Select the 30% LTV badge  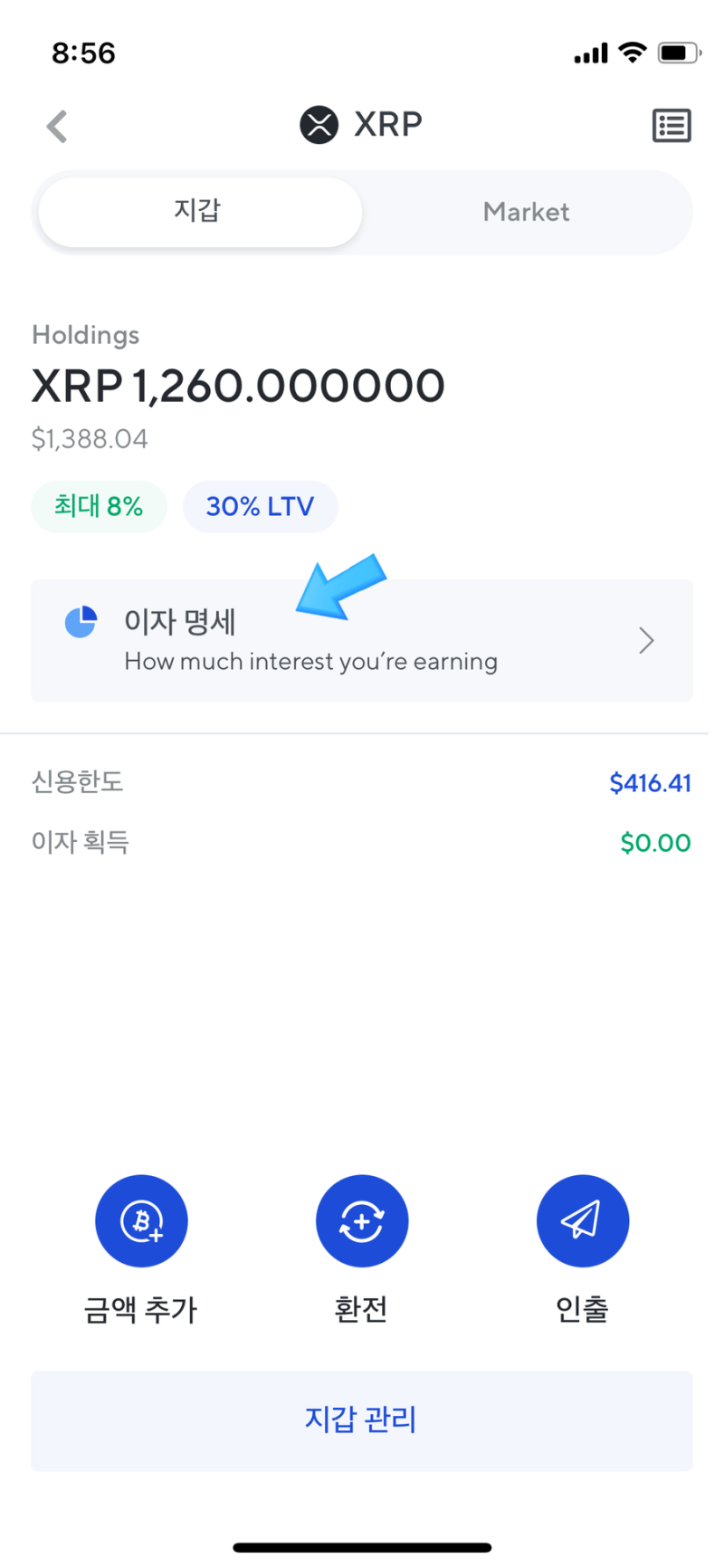pos(261,506)
